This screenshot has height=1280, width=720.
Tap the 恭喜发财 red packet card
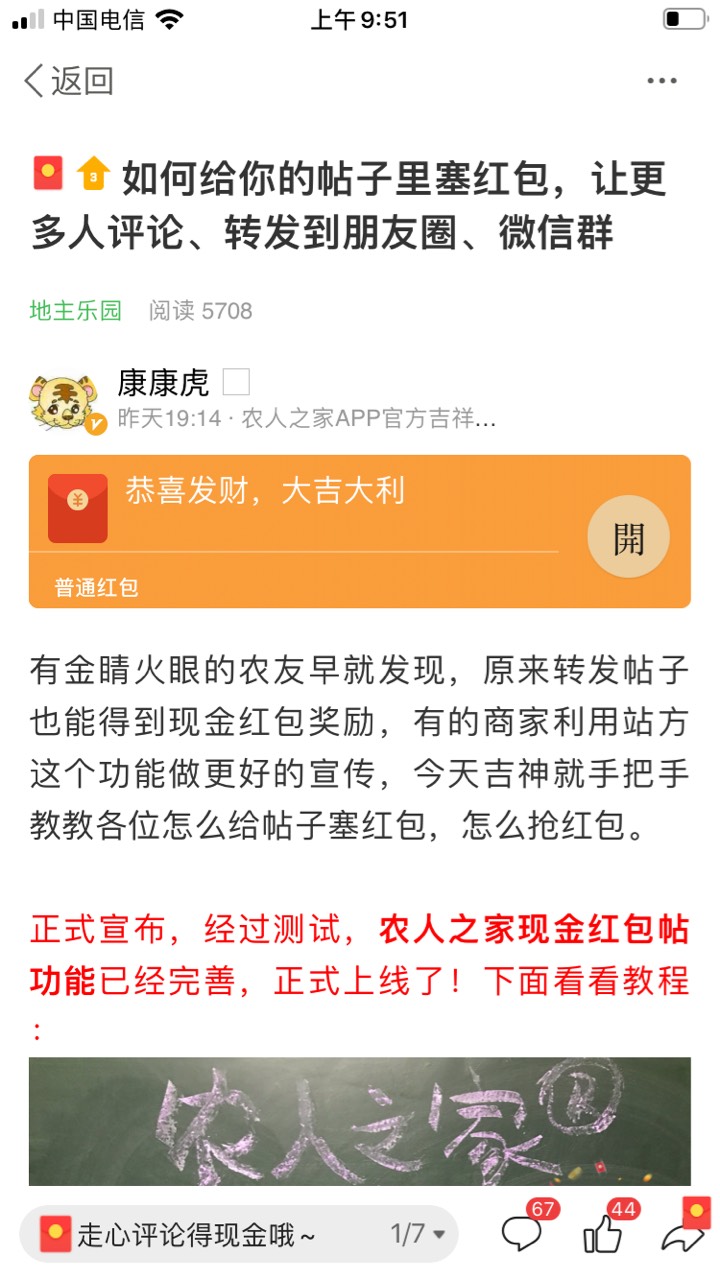[360, 531]
